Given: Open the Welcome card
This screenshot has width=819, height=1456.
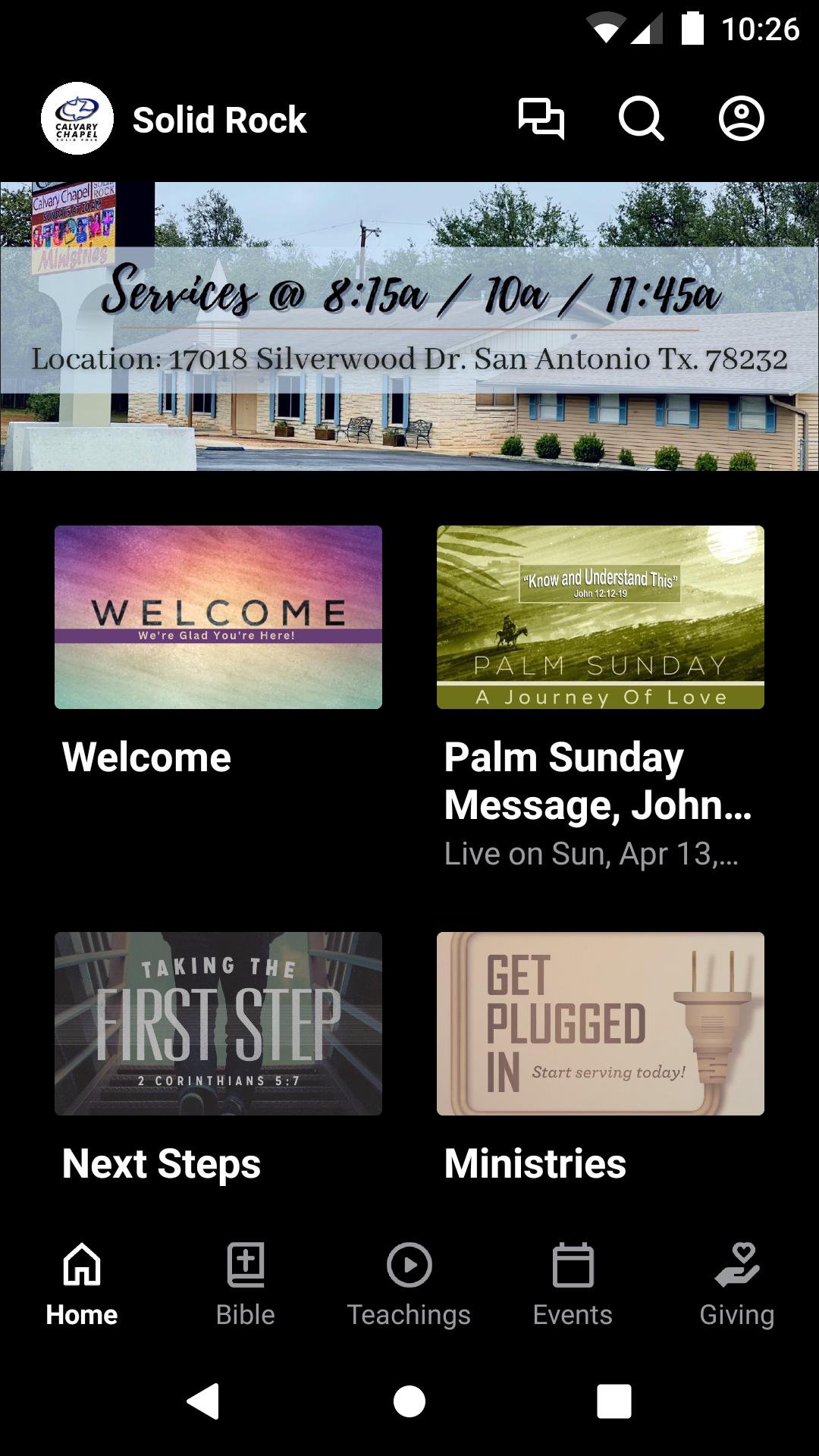Looking at the screenshot, I should pos(218,617).
